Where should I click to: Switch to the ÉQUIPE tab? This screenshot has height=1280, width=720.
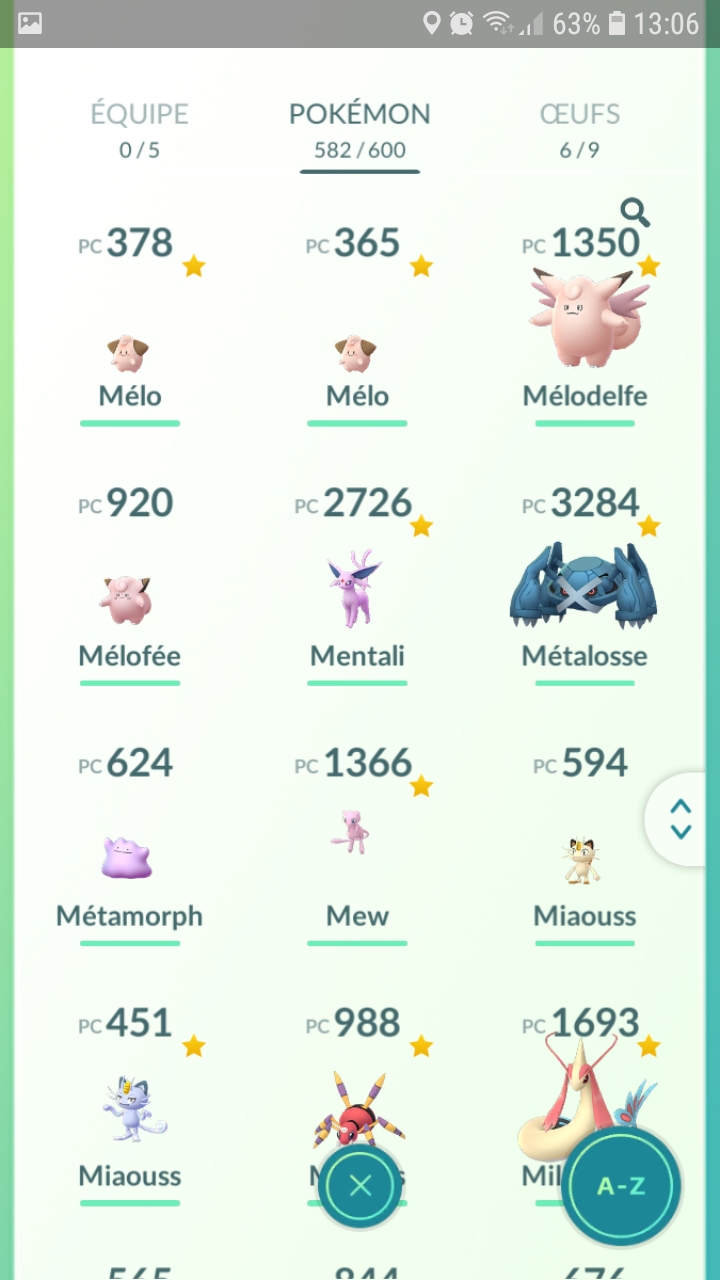pos(139,130)
